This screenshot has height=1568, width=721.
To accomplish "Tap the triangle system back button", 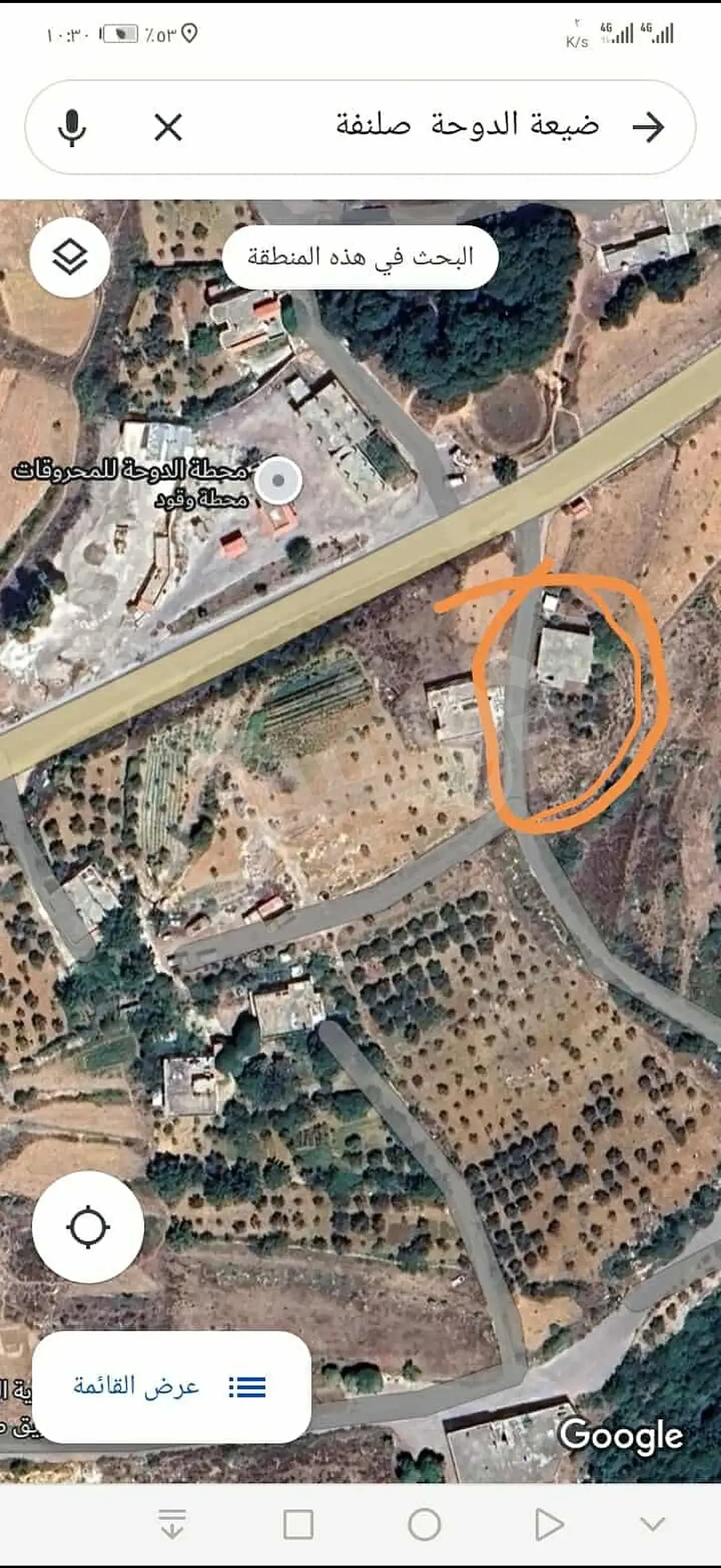I will [548, 1525].
